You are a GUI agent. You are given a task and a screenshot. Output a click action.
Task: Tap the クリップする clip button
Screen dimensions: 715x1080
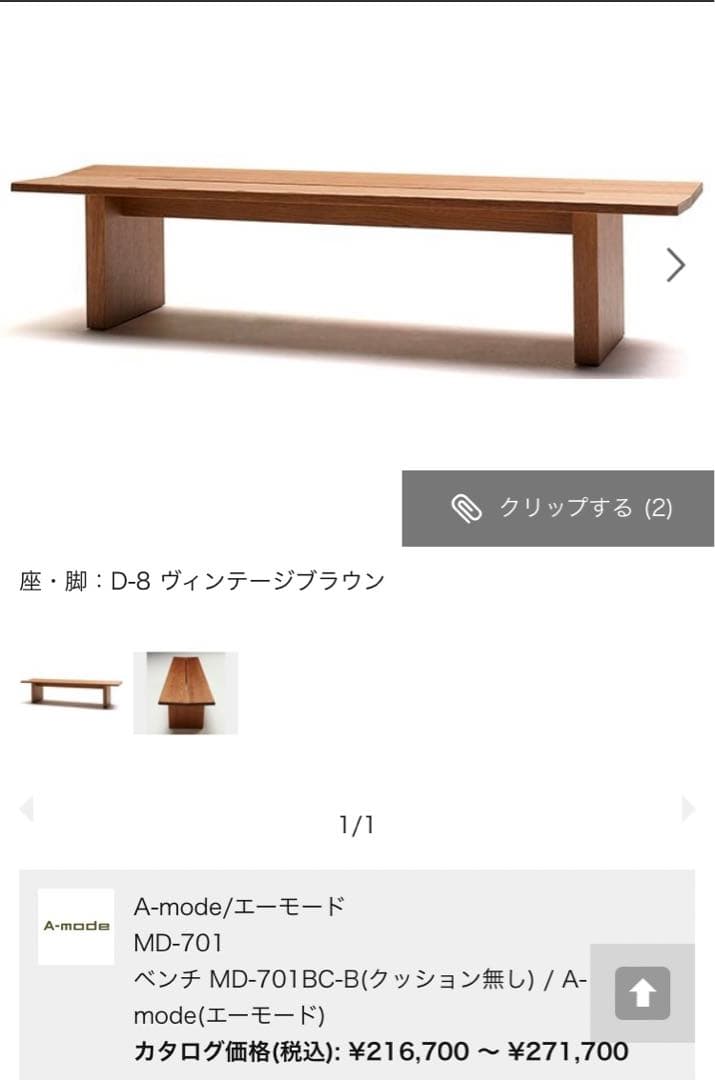(558, 508)
